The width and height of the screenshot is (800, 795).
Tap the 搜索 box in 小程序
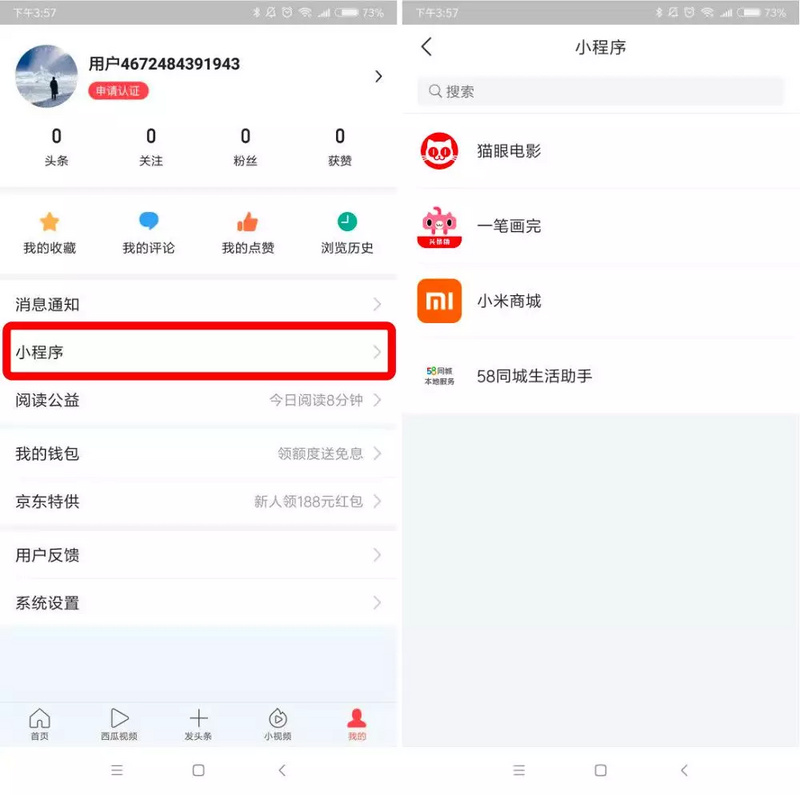tap(600, 91)
